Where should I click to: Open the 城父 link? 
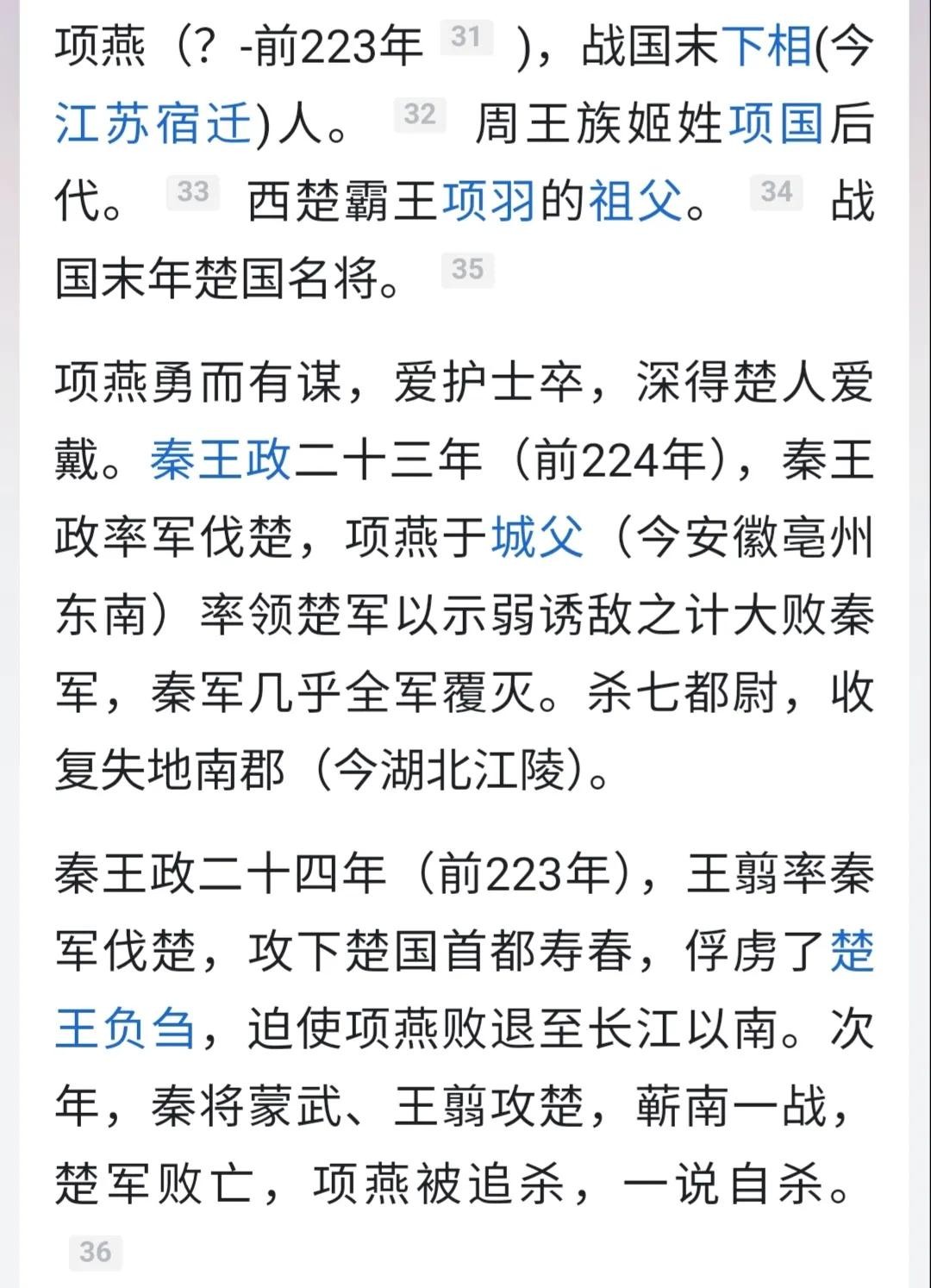pyautogui.click(x=537, y=537)
